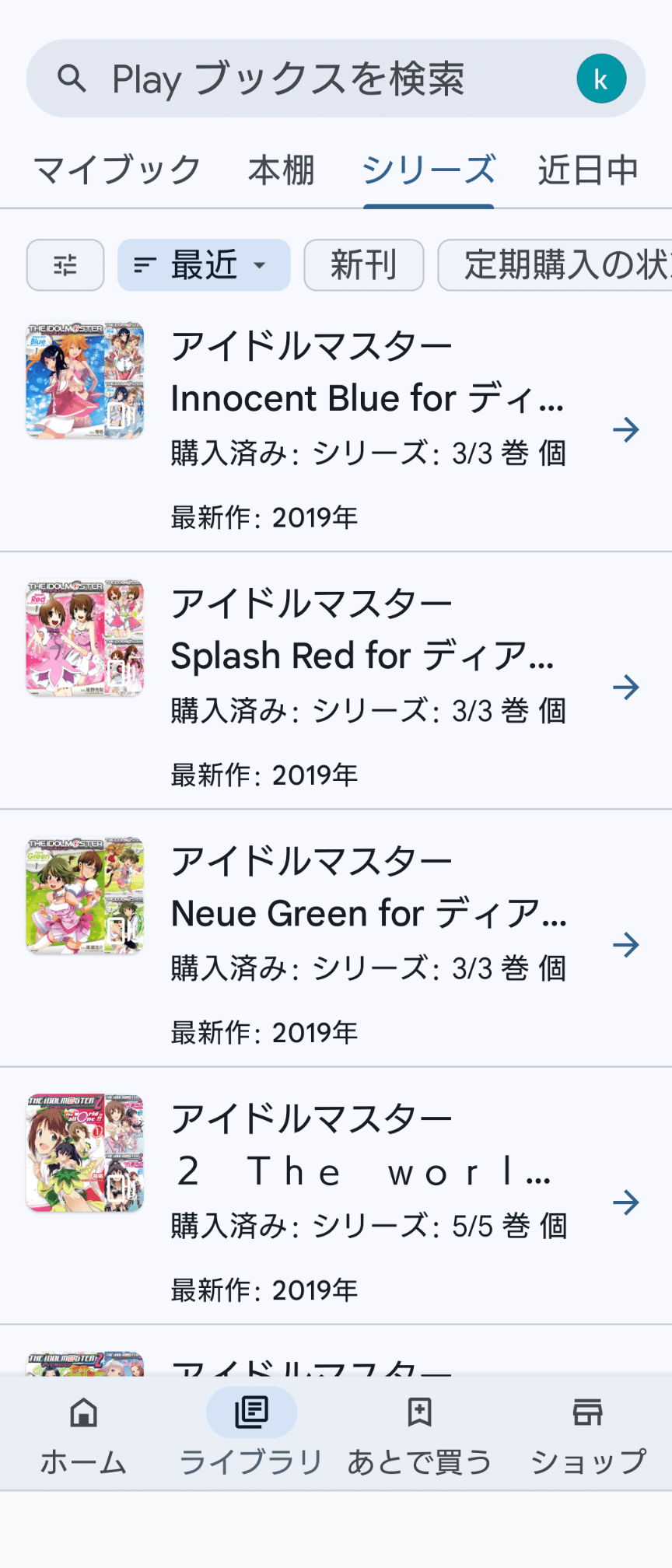
Task: Open the filter options icon
Action: coord(65,265)
